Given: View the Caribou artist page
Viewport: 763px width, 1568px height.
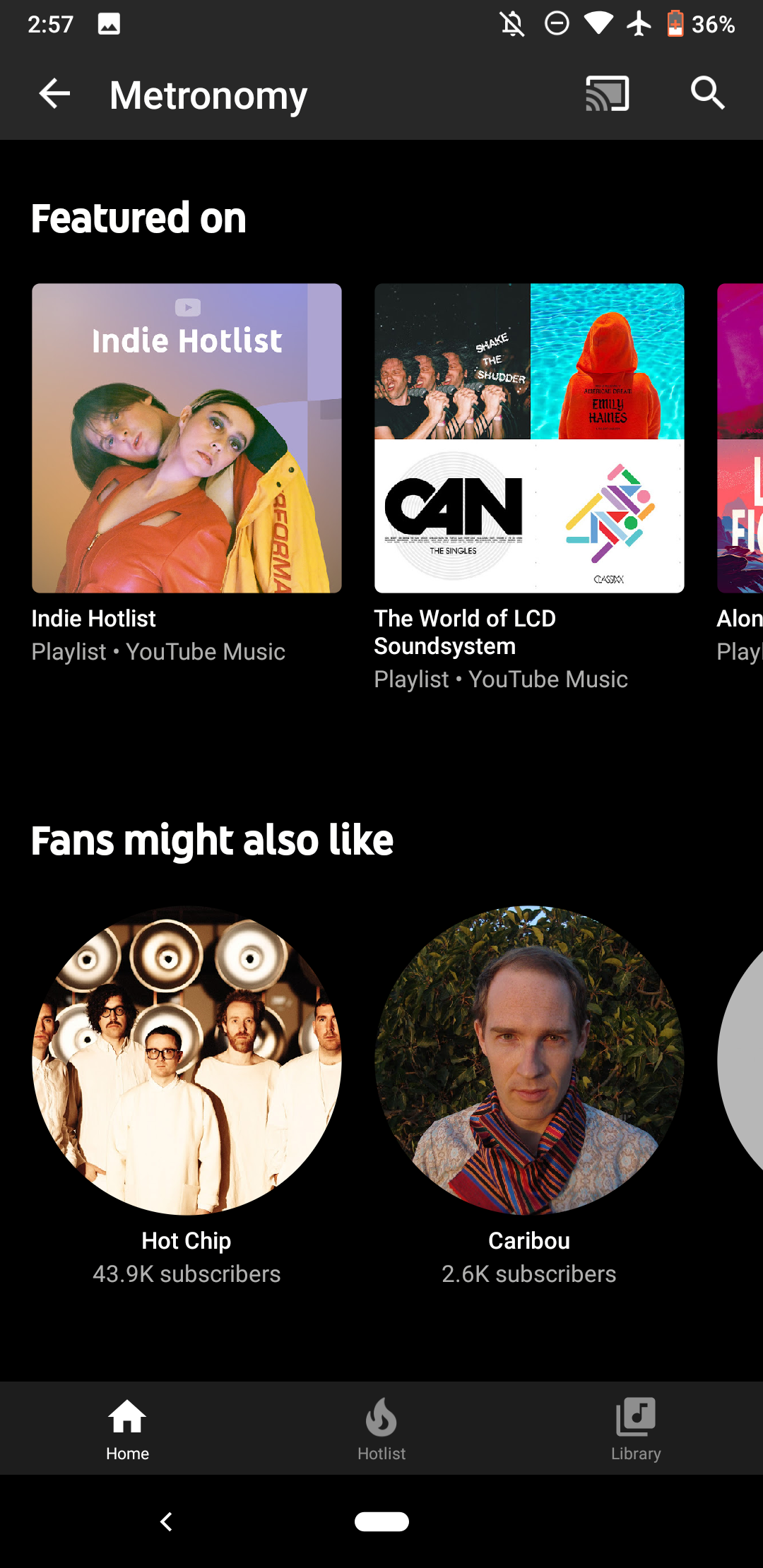Looking at the screenshot, I should point(529,1060).
